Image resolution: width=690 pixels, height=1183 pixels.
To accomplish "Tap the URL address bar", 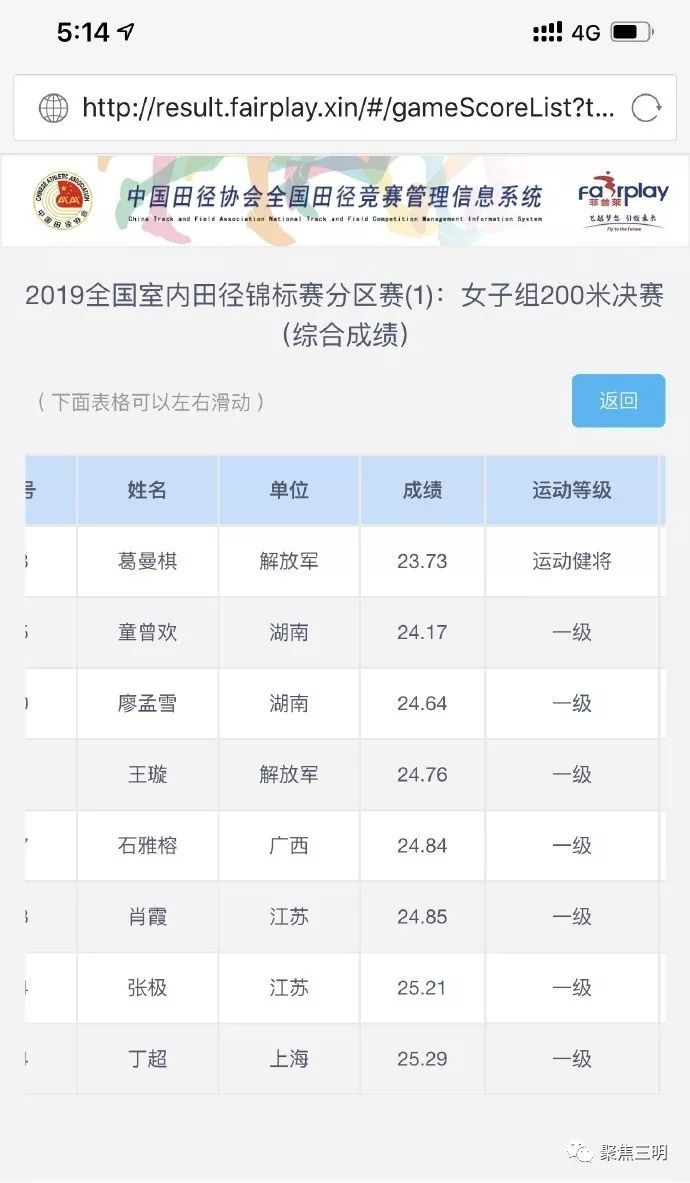I will coord(345,108).
